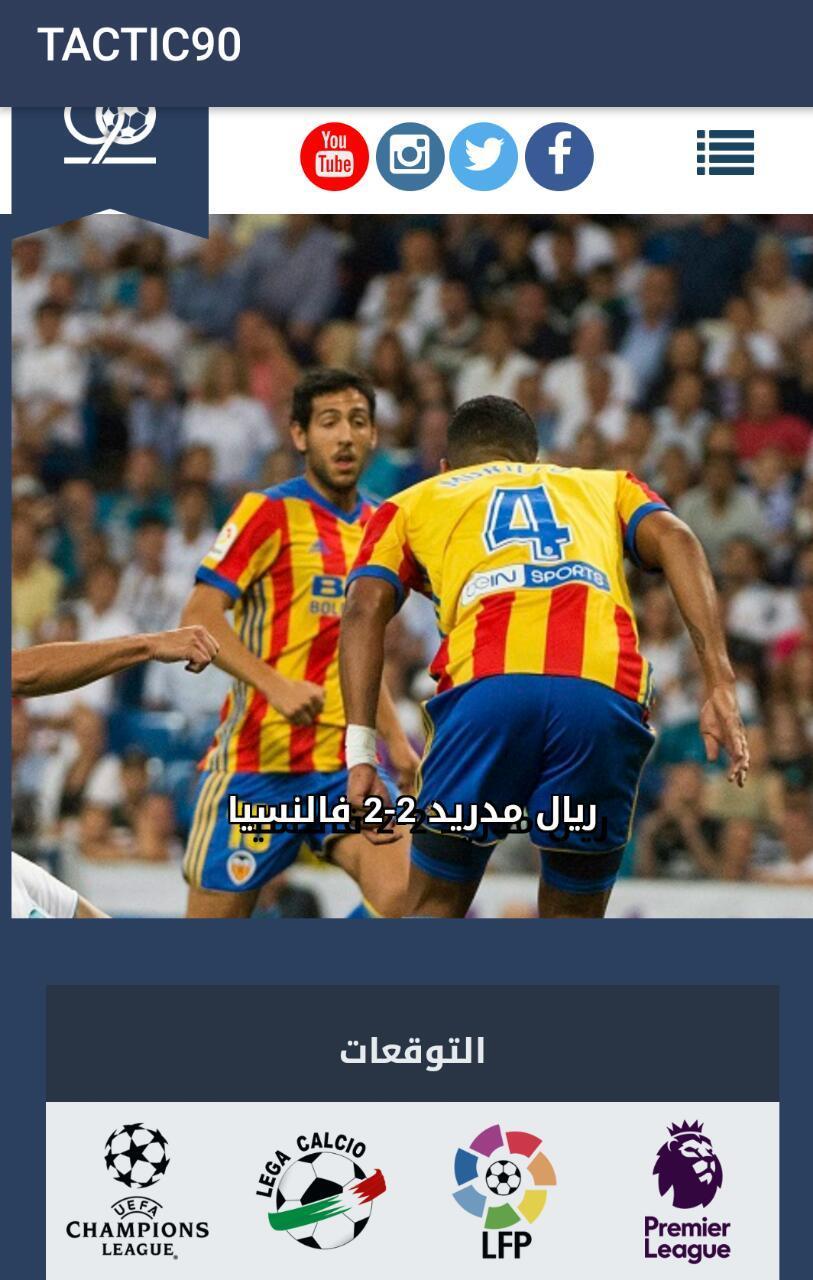Open Premier League predictions
Image resolution: width=813 pixels, height=1280 pixels.
pyautogui.click(x=687, y=1190)
